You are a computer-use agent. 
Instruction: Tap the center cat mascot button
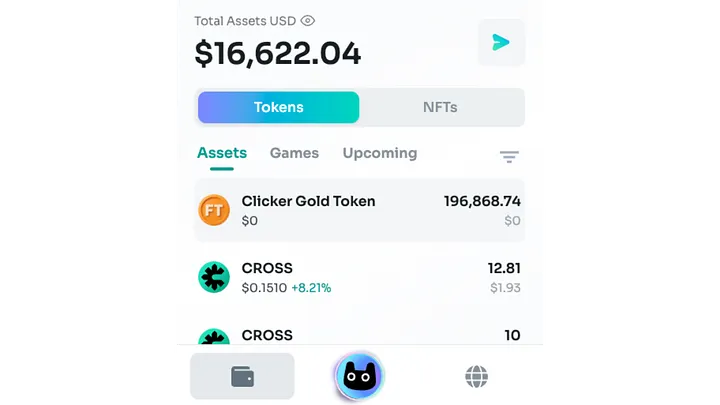point(359,376)
